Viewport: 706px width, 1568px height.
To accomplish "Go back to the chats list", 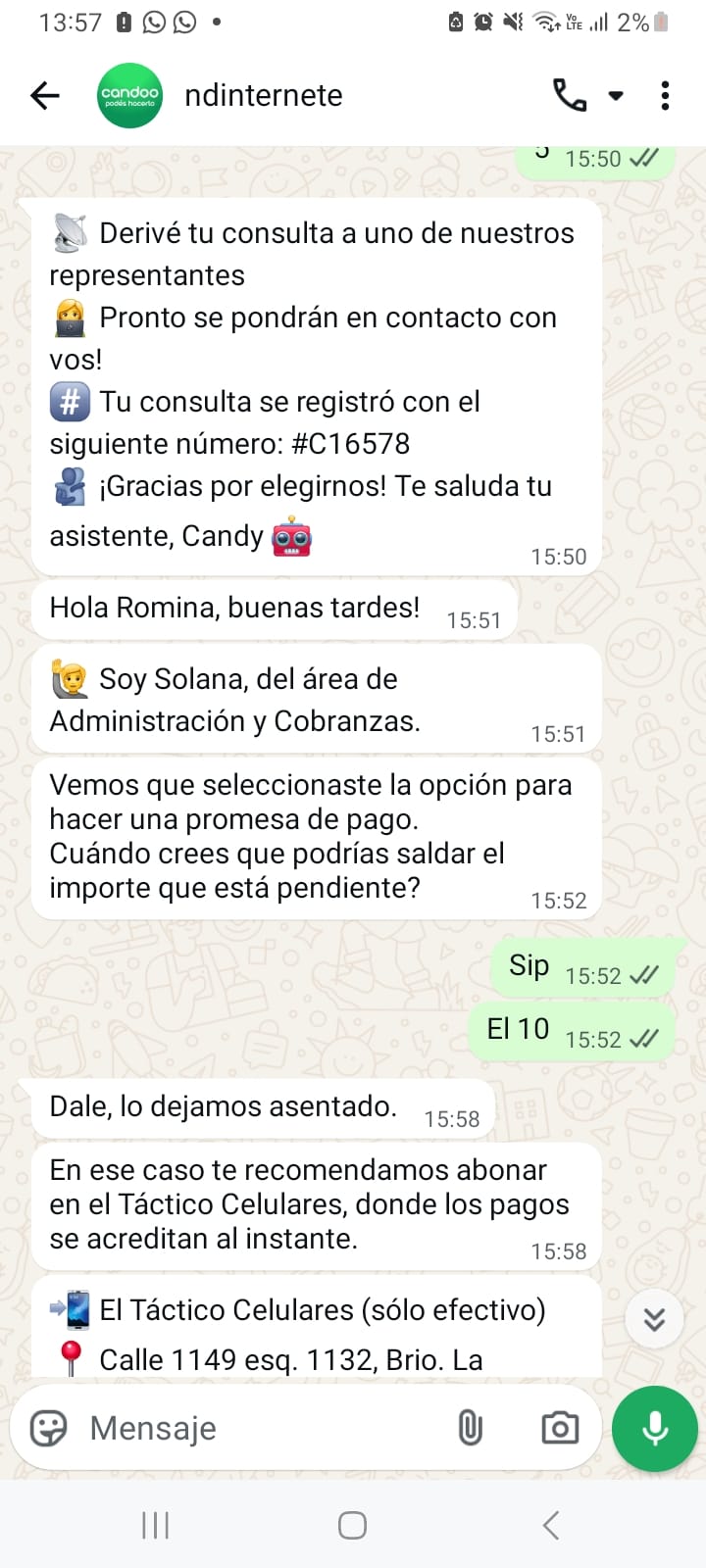I will [x=45, y=95].
